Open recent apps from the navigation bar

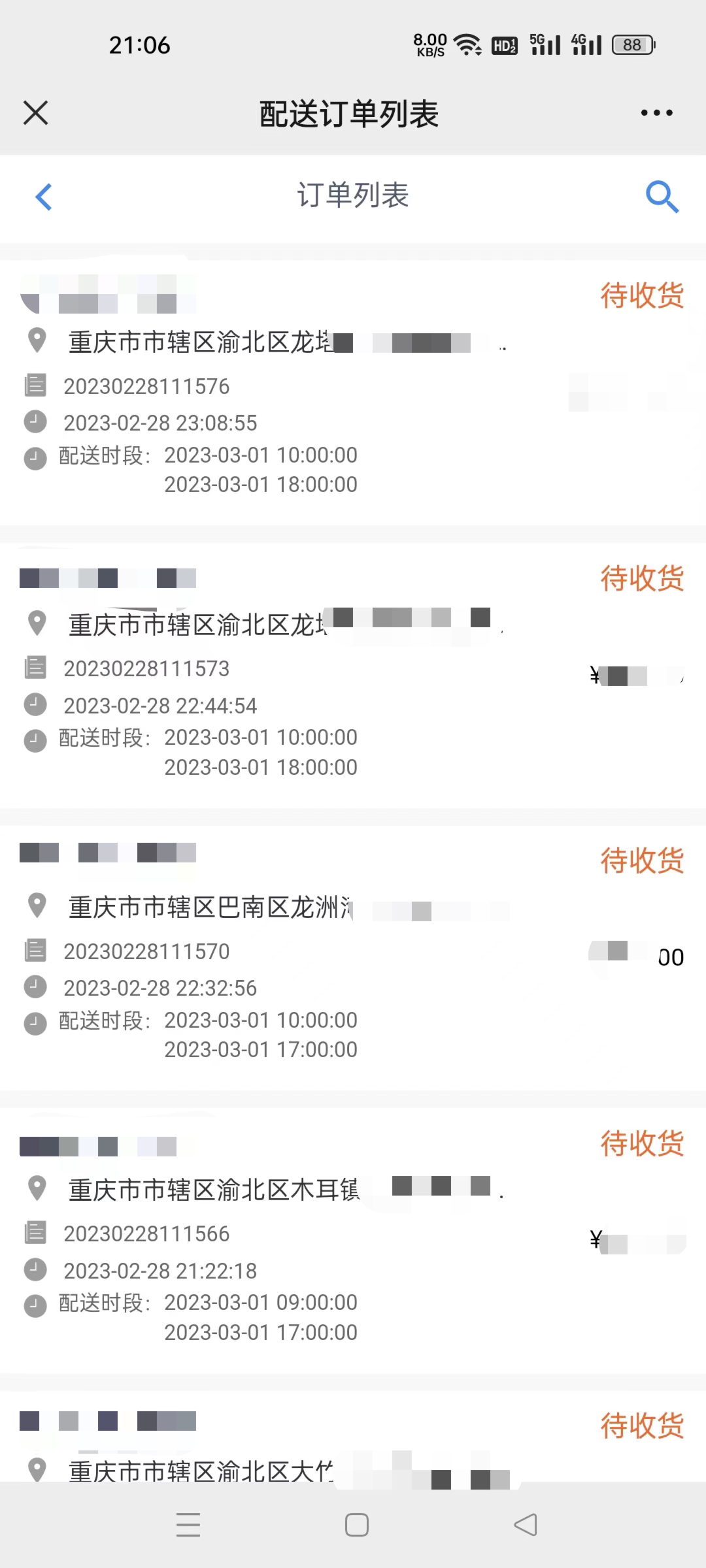tap(188, 1525)
